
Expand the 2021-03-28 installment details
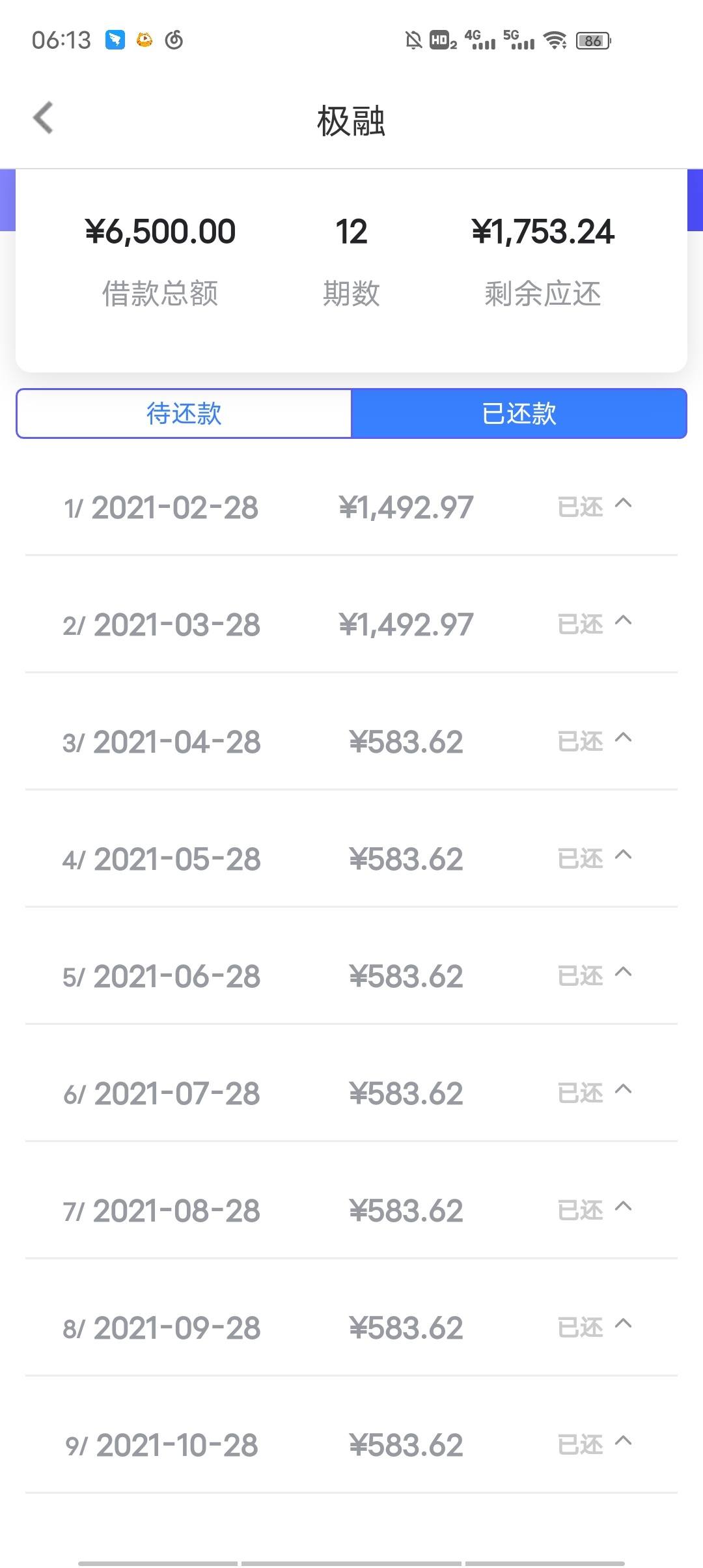351,625
